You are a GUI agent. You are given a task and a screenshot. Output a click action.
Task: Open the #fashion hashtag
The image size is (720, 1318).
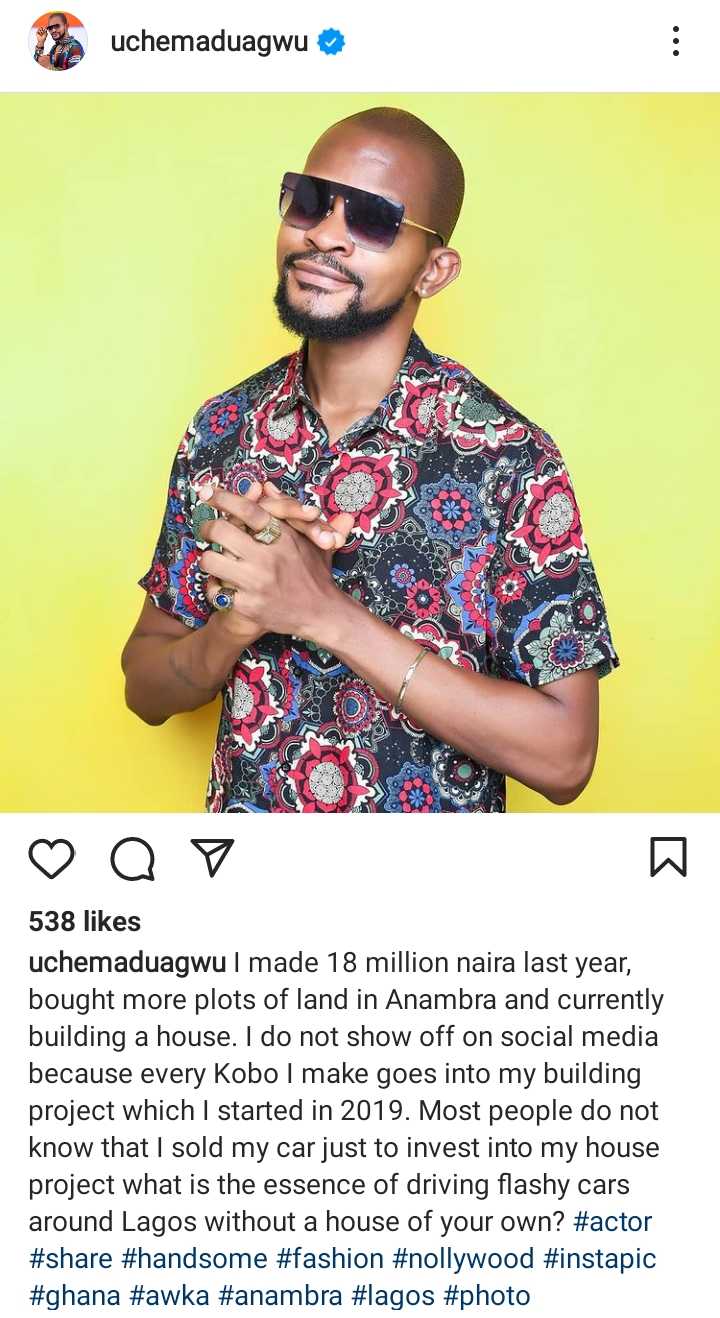pos(329,1258)
